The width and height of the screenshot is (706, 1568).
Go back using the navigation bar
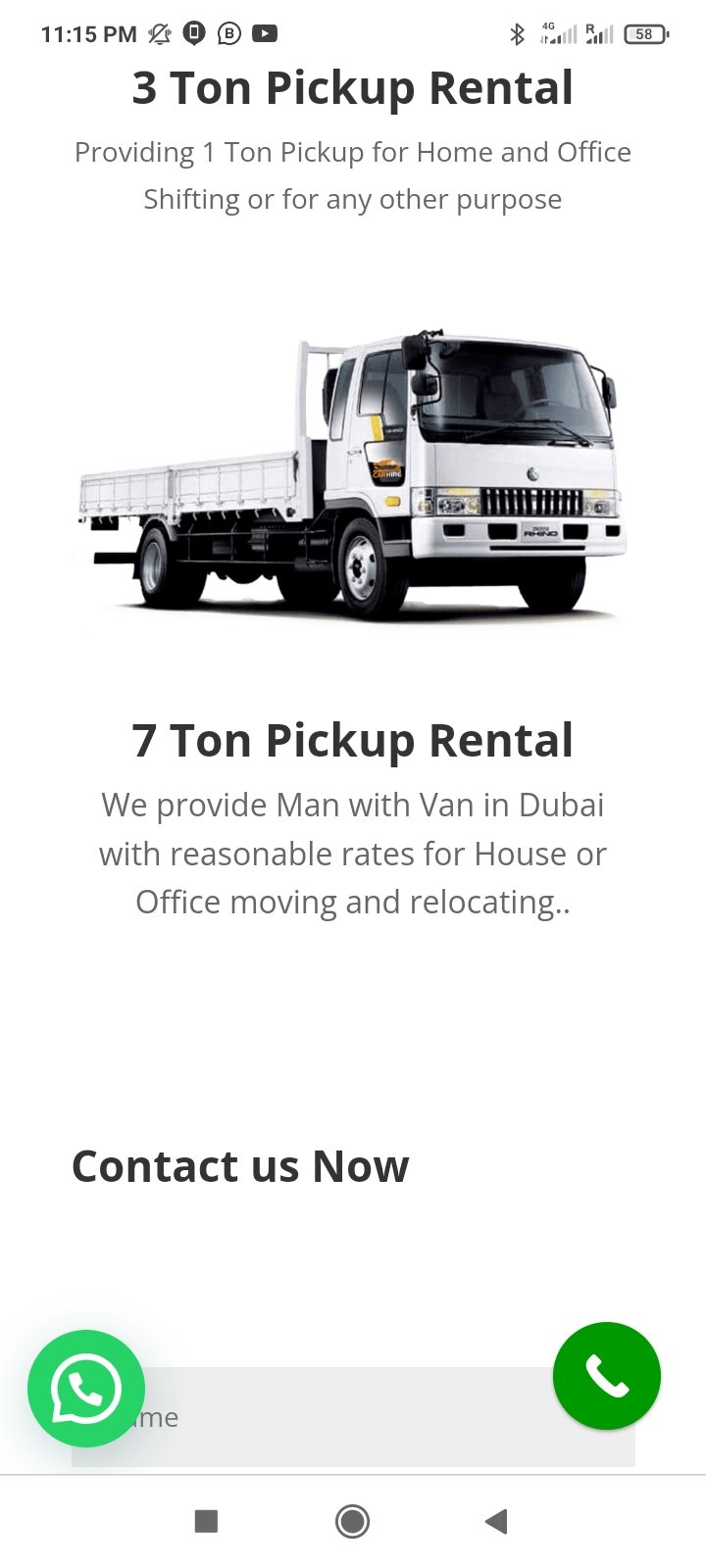point(496,1521)
